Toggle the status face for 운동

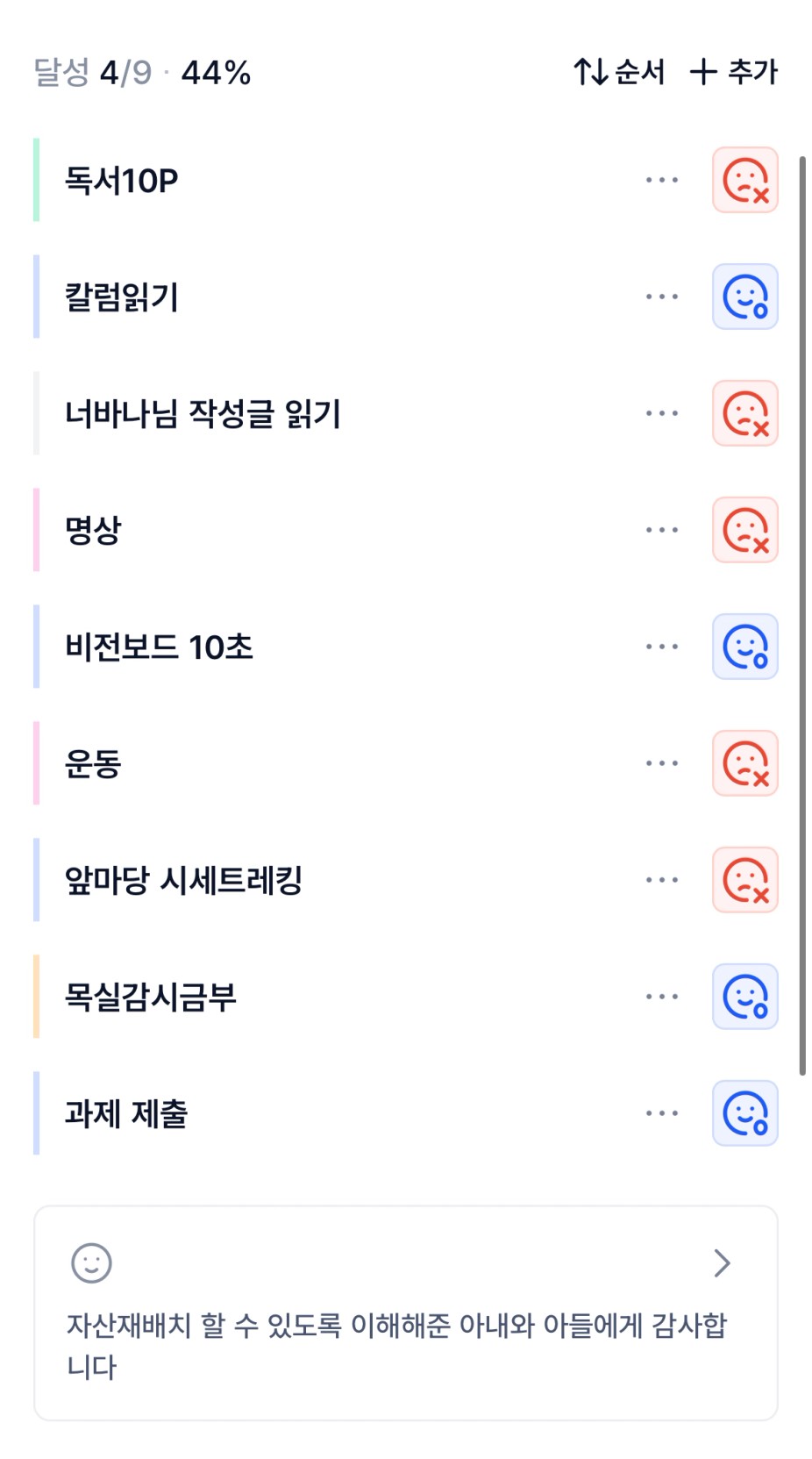click(x=744, y=763)
